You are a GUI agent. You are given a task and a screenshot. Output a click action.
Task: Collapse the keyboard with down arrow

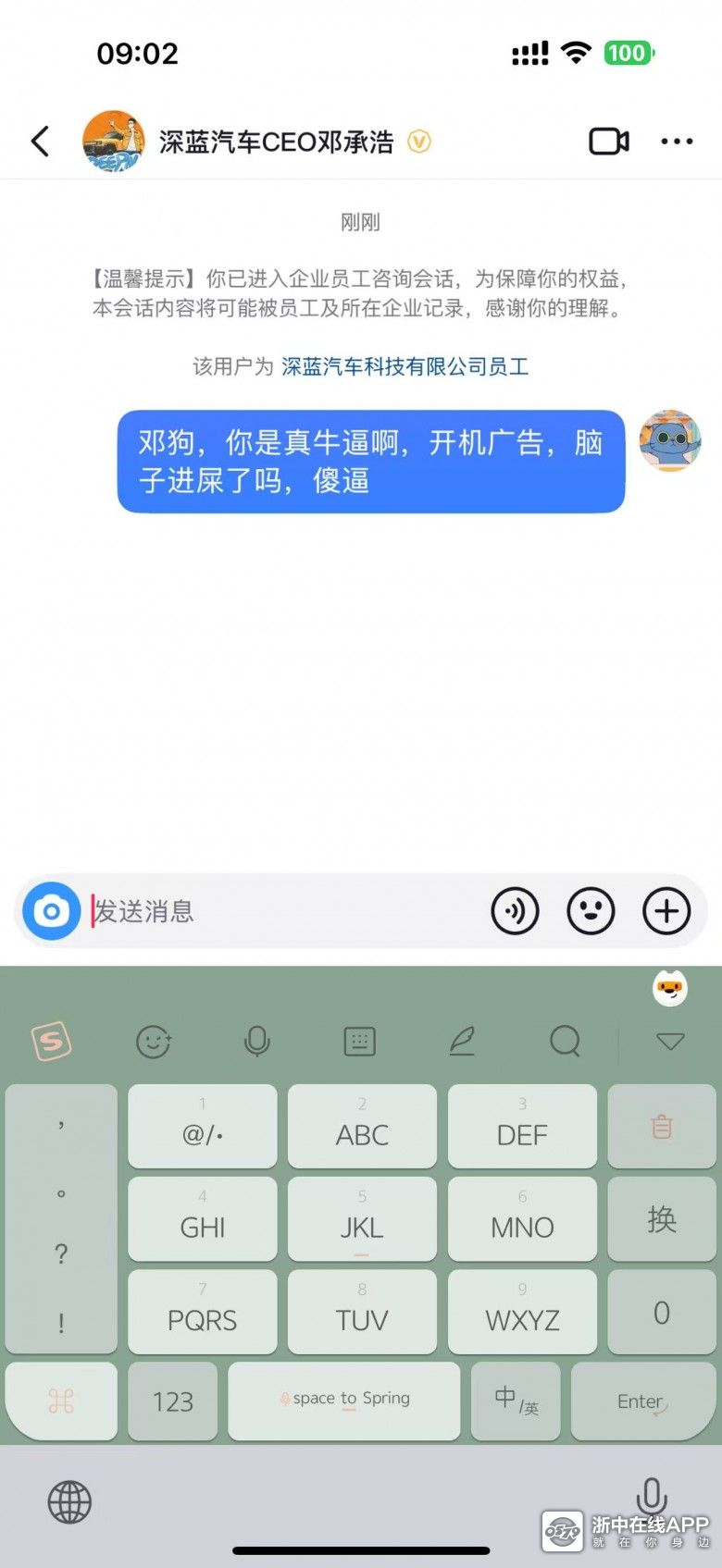(669, 1042)
